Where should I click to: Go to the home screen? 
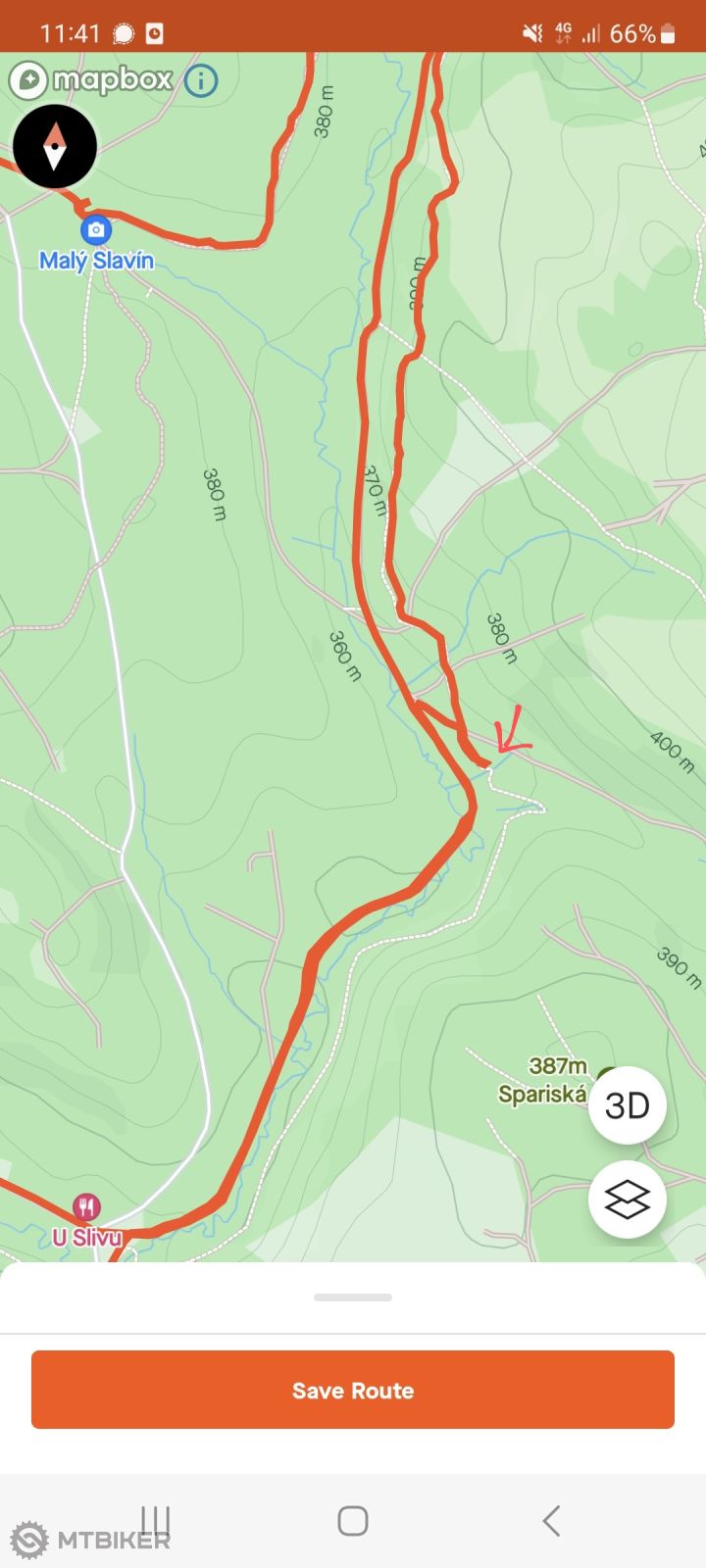(353, 1520)
